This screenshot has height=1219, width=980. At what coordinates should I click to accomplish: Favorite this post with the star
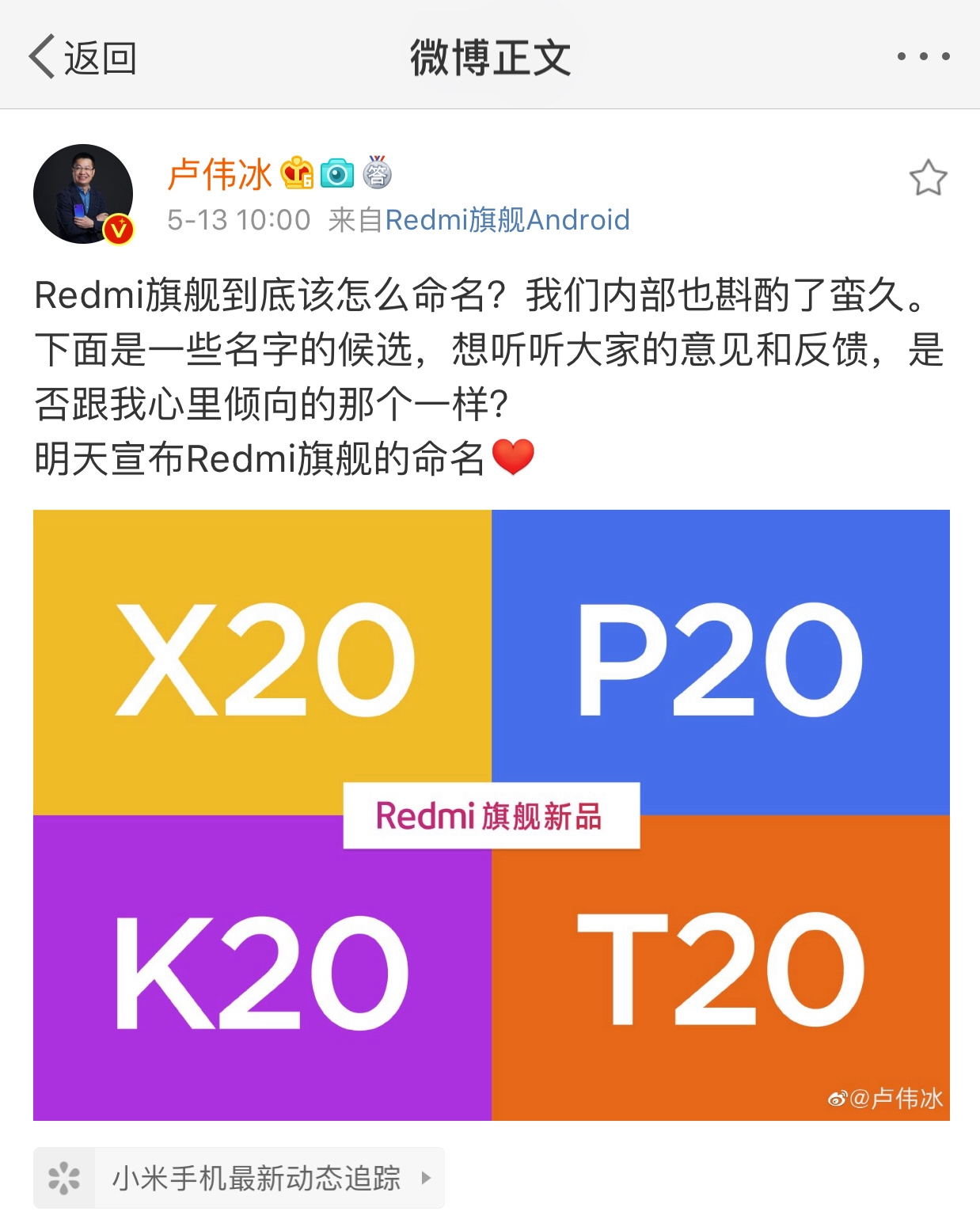click(x=927, y=178)
